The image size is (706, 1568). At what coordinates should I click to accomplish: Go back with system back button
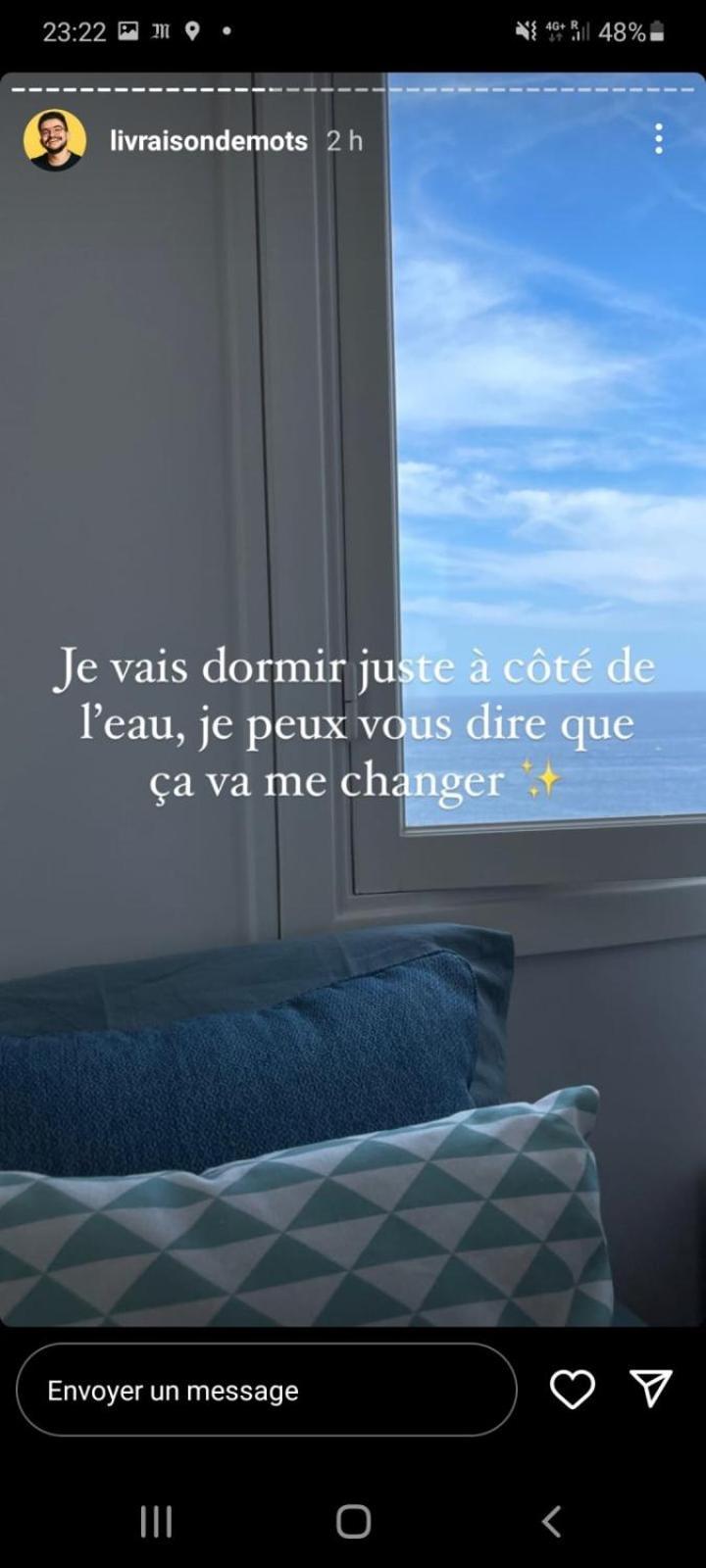(551, 1521)
